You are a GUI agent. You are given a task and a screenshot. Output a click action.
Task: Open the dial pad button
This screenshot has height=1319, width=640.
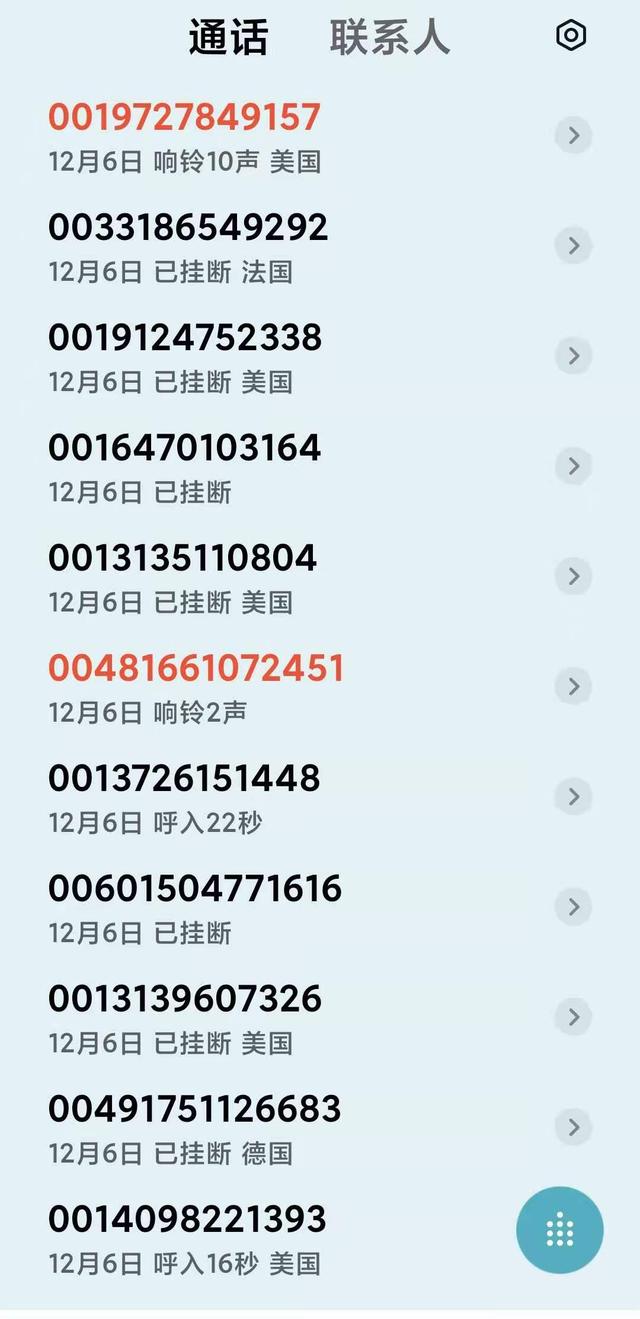click(x=560, y=1230)
